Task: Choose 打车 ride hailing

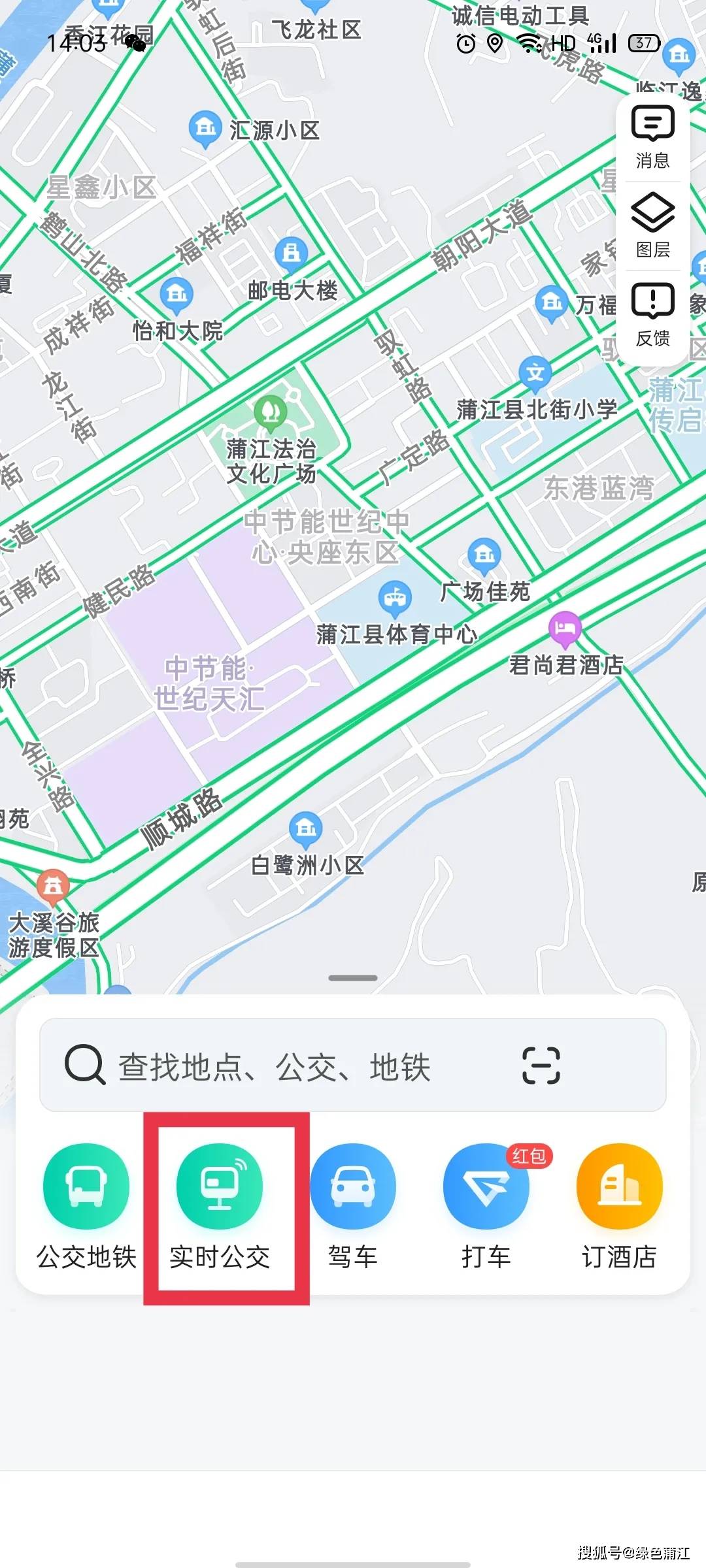Action: (x=486, y=1206)
